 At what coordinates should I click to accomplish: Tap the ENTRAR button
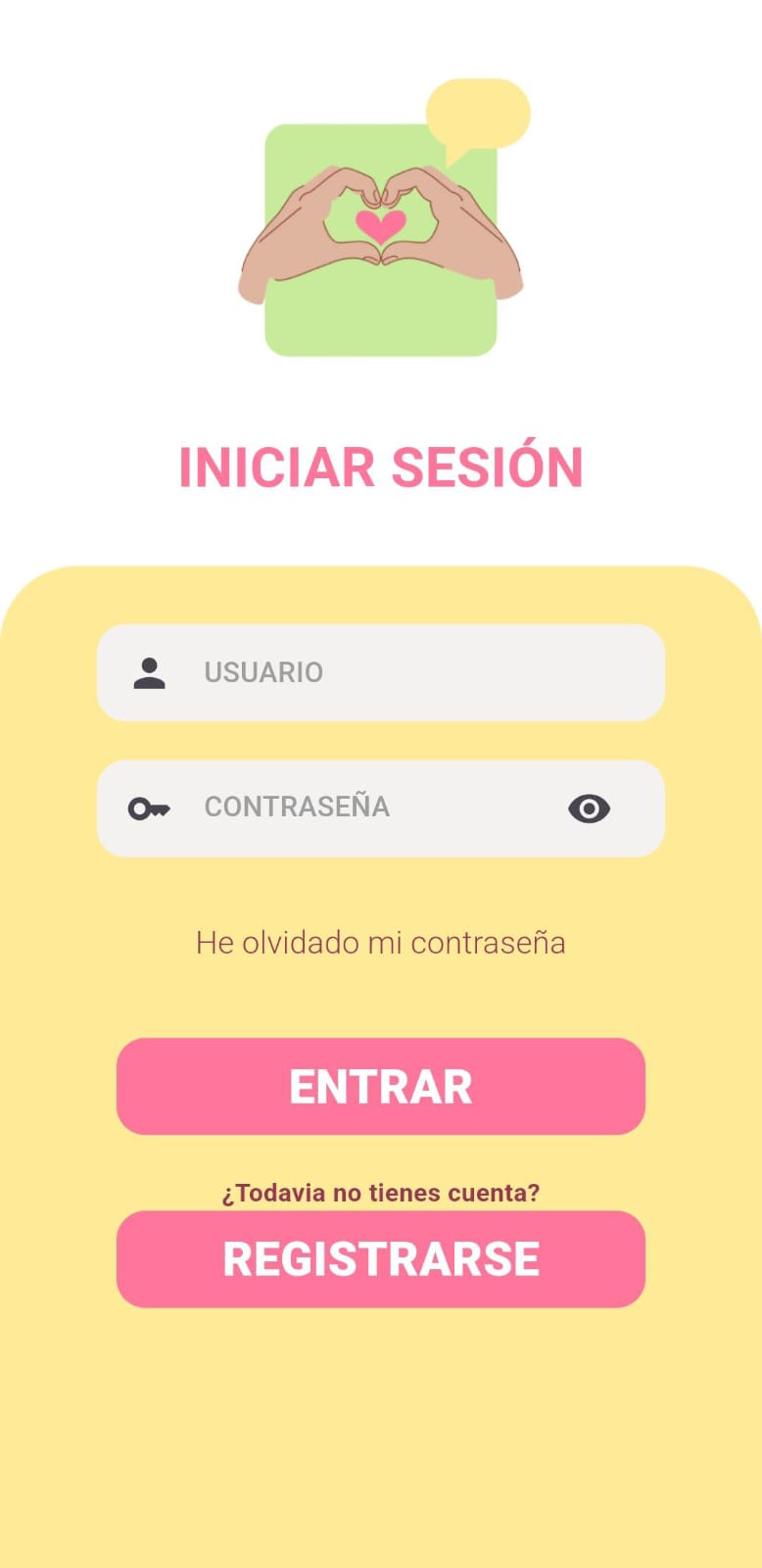pyautogui.click(x=381, y=1087)
